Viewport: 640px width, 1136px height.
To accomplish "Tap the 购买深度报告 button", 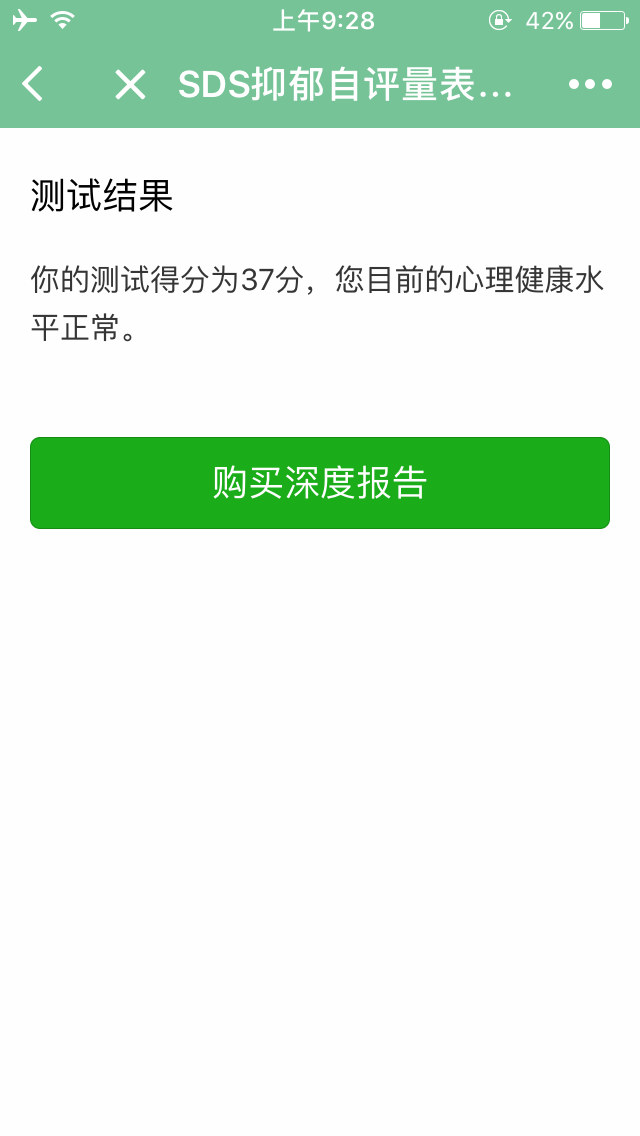I will pyautogui.click(x=320, y=483).
